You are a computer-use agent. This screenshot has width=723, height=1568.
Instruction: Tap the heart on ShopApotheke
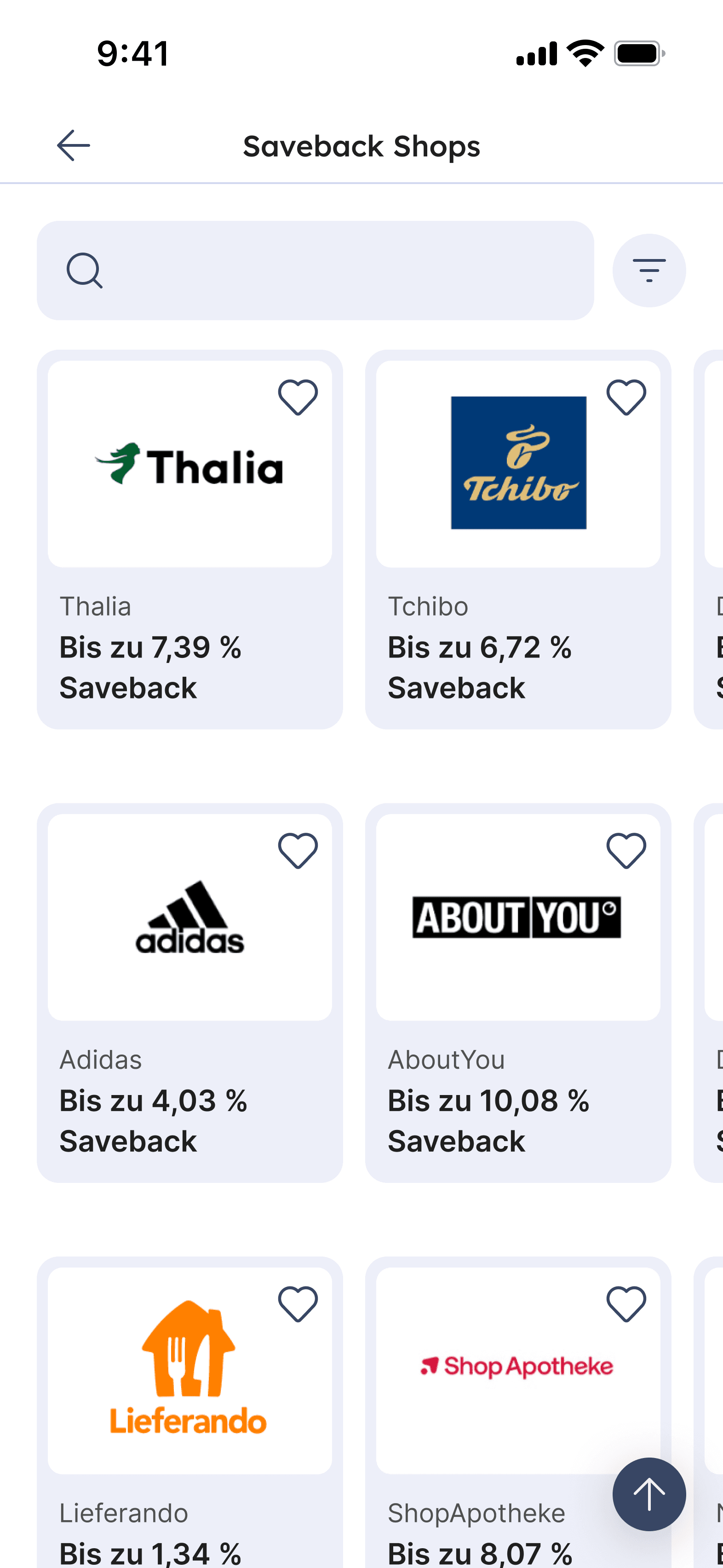(625, 1304)
